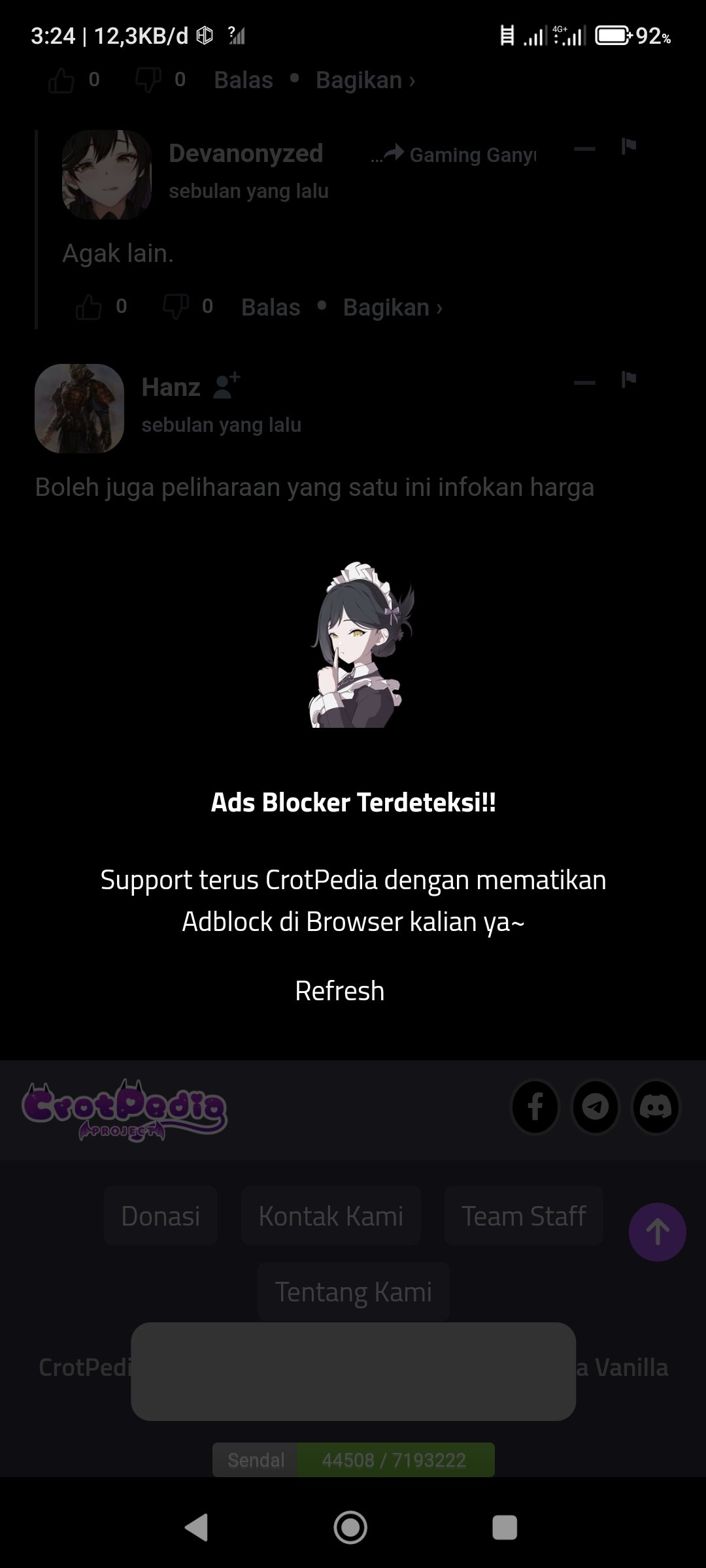Open the Donasi page
The width and height of the screenshot is (706, 1568).
point(161,1216)
